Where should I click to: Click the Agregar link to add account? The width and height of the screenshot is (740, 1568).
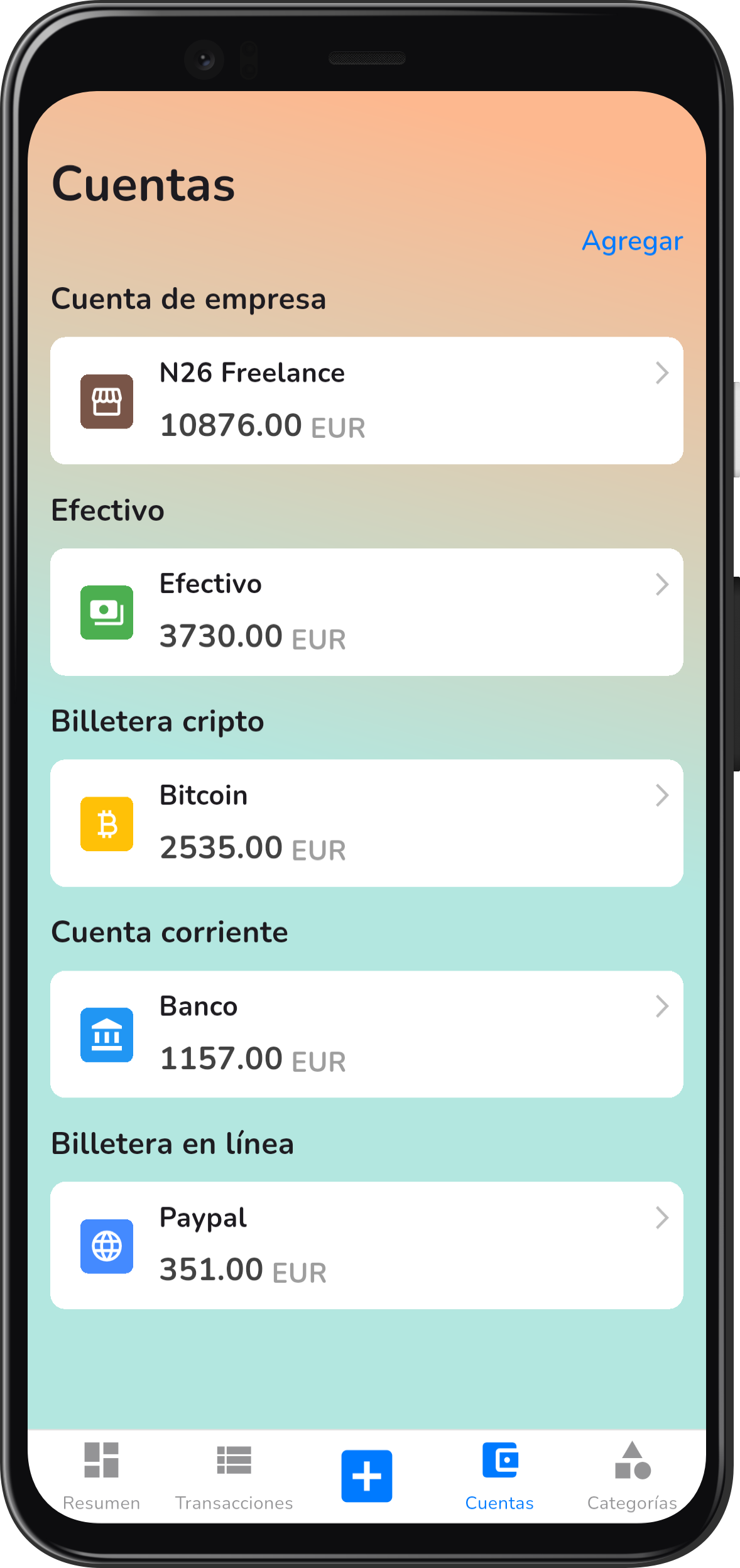pos(633,241)
